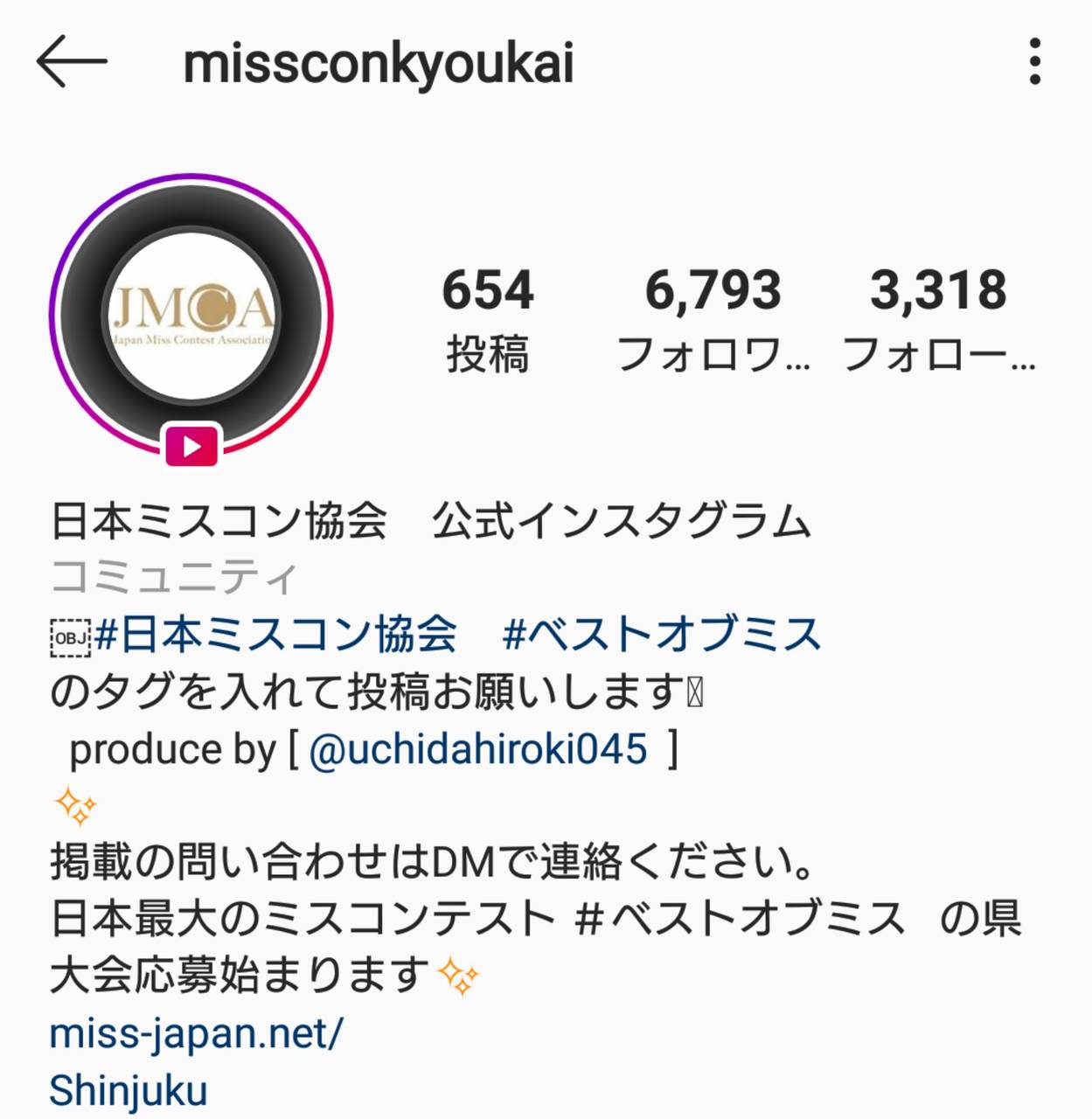Open the blue #ベストオブミス hashtag
This screenshot has width=1092, height=1119.
pos(662,635)
